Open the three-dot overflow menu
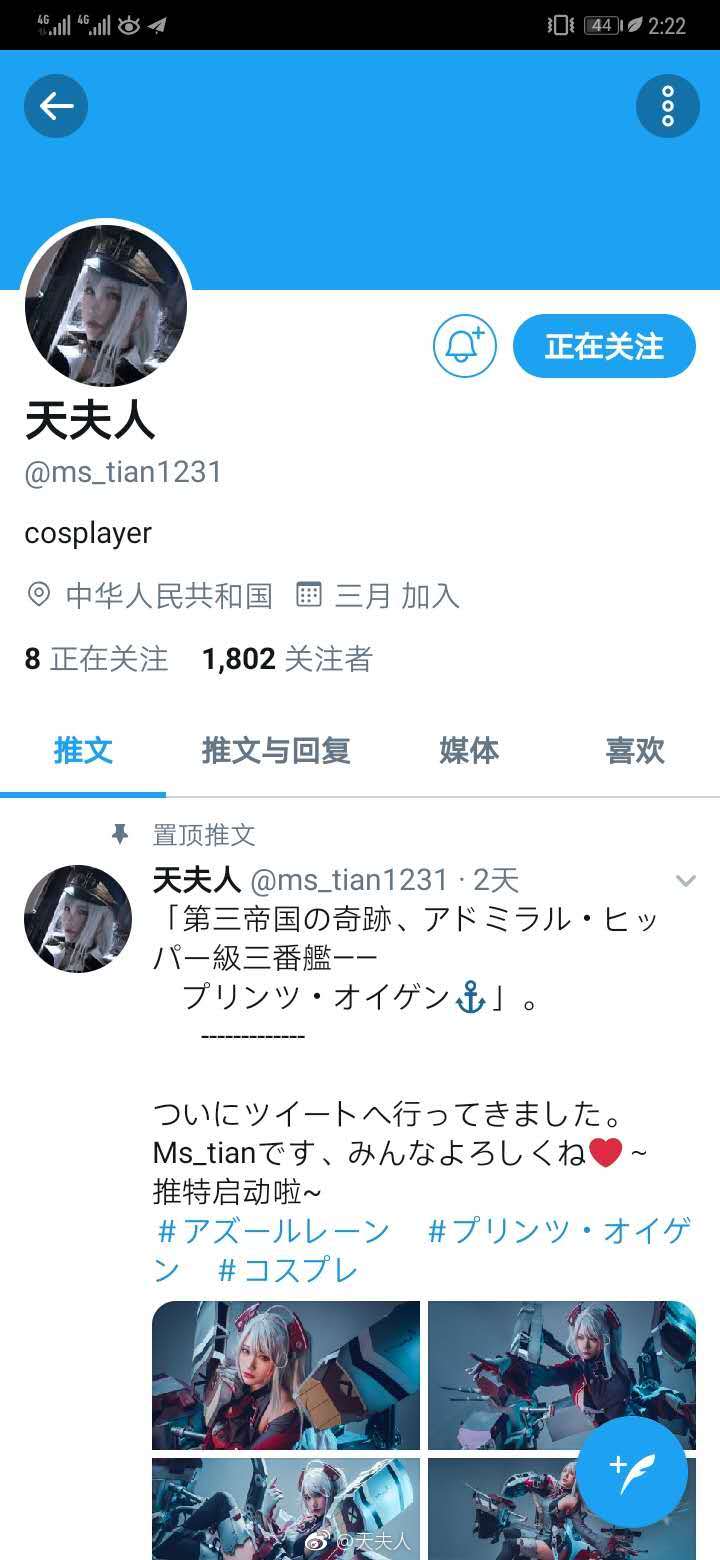 (x=667, y=106)
